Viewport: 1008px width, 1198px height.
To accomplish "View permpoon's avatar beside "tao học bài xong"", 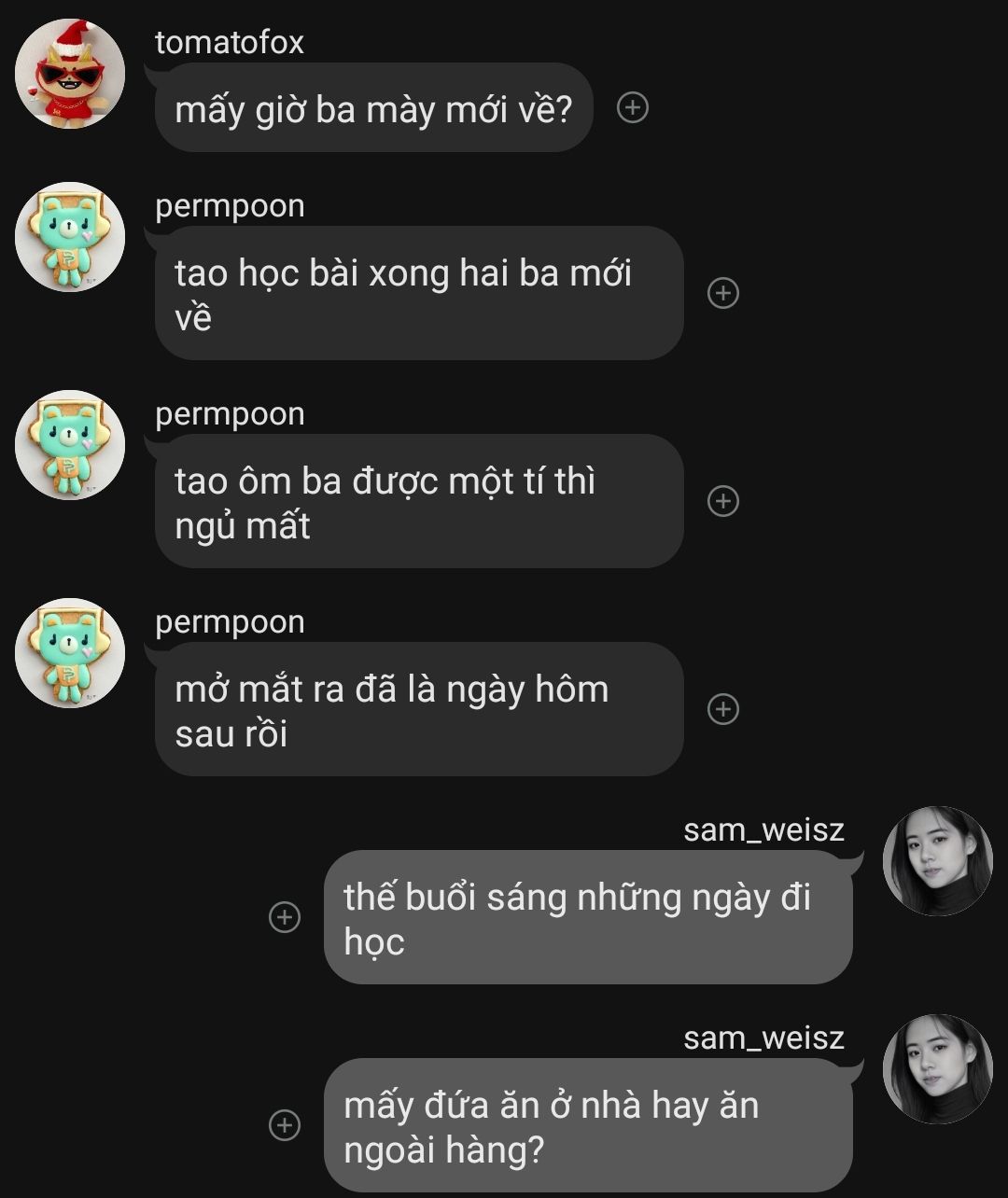I will (x=70, y=237).
